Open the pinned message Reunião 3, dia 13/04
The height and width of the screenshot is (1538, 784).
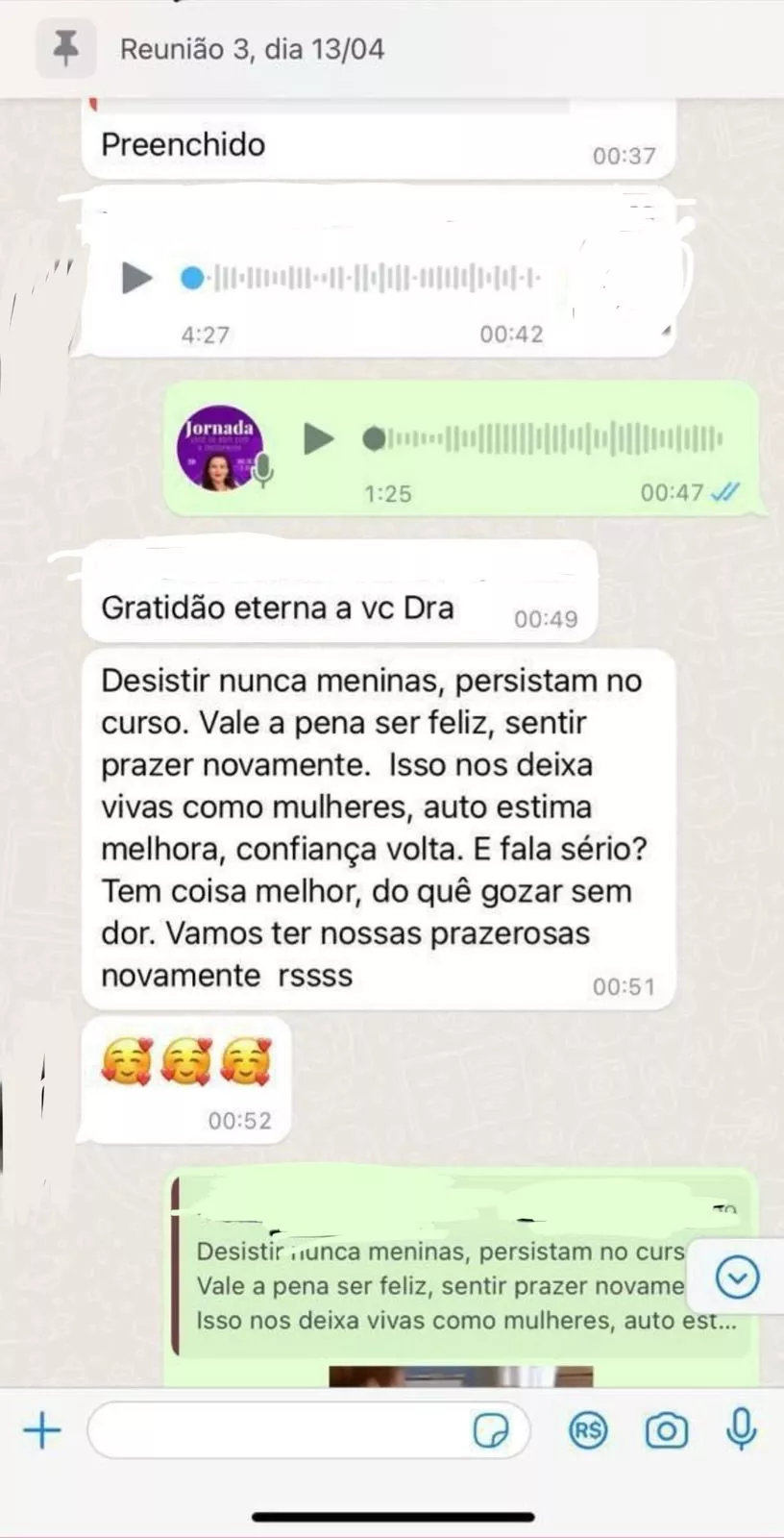point(252,49)
